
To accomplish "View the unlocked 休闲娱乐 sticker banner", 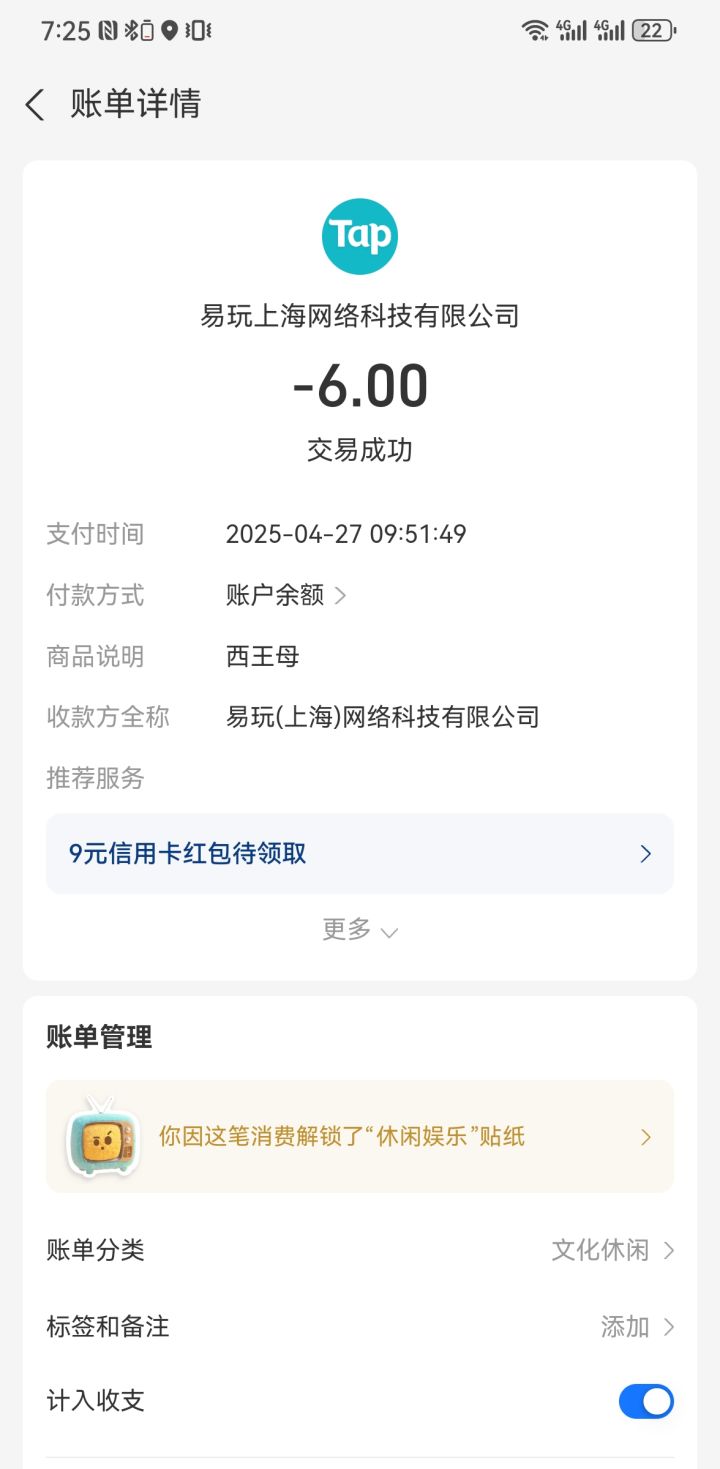I will 359,1137.
